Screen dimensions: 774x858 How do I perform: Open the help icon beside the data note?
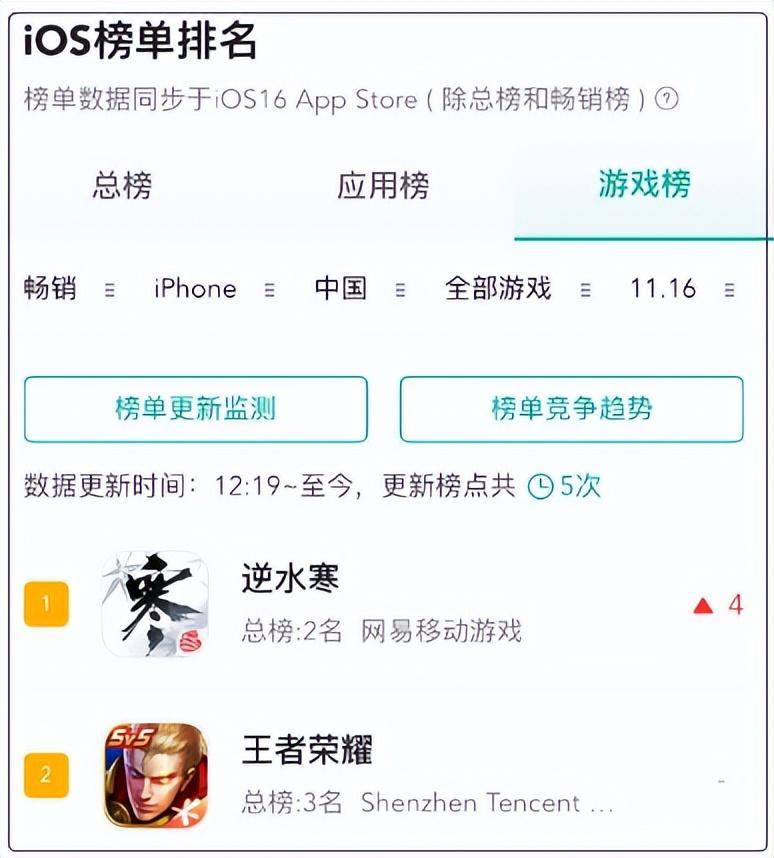(x=667, y=99)
